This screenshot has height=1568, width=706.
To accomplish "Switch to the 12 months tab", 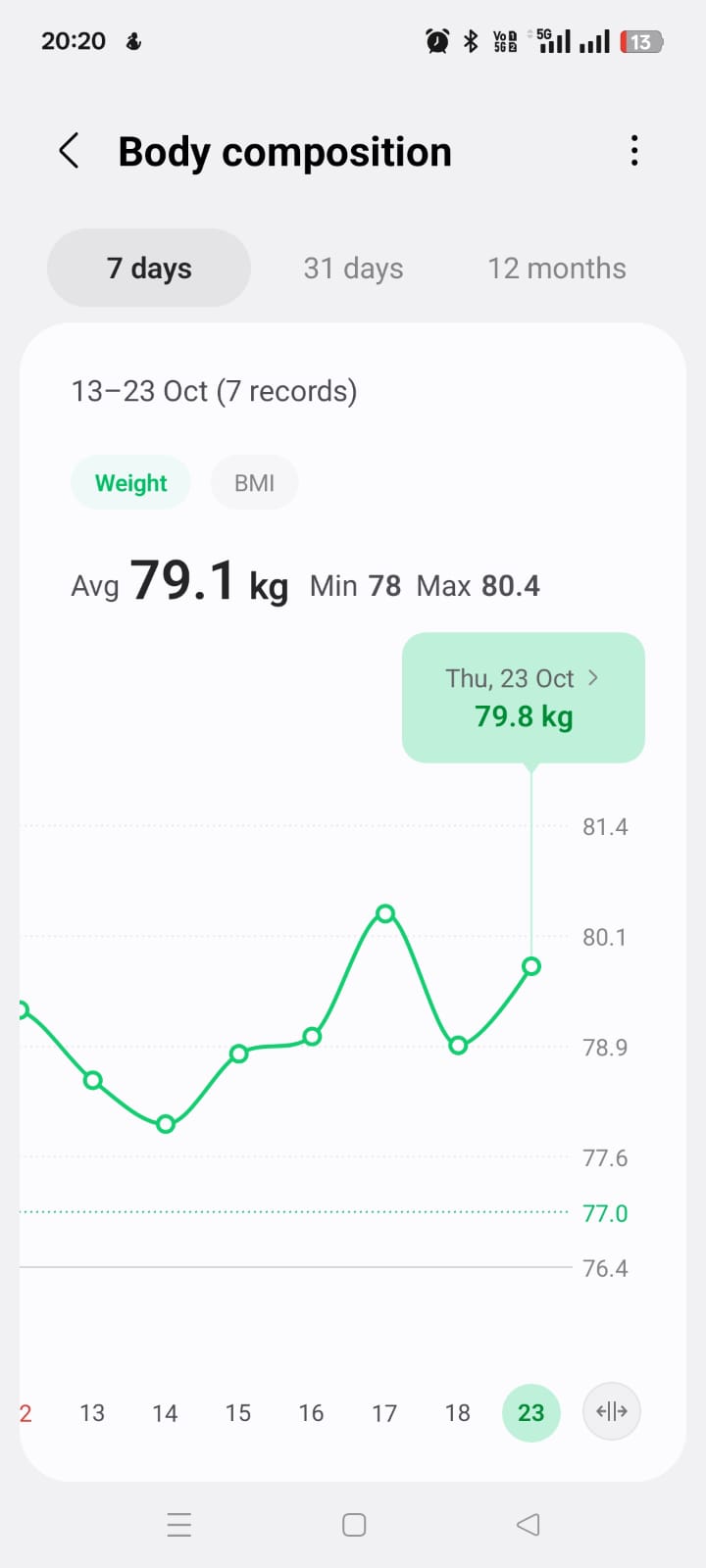I will coord(556,269).
